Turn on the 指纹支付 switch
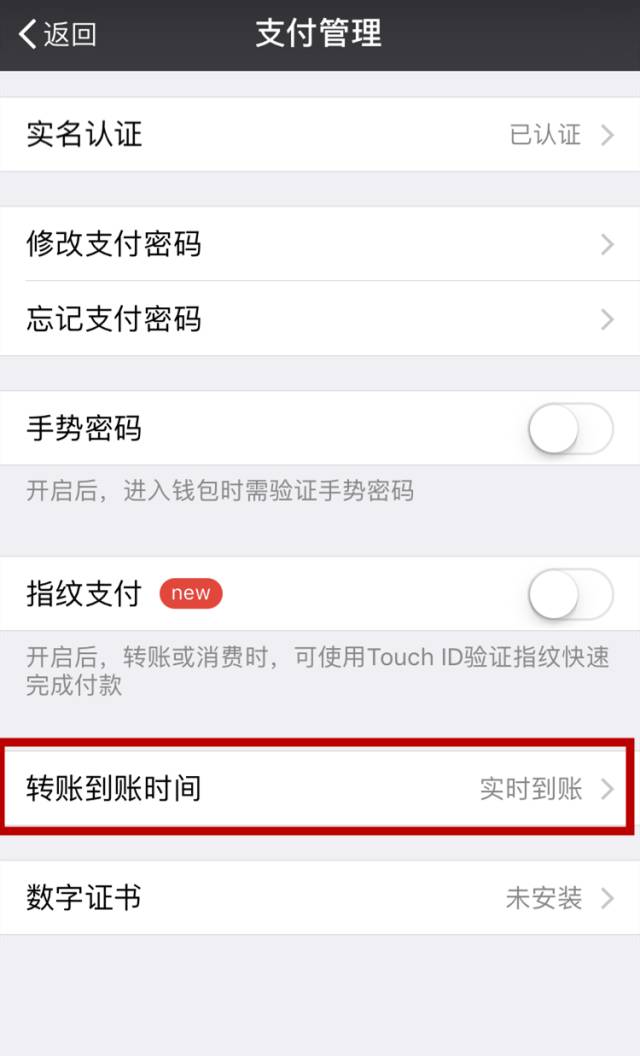 point(570,594)
